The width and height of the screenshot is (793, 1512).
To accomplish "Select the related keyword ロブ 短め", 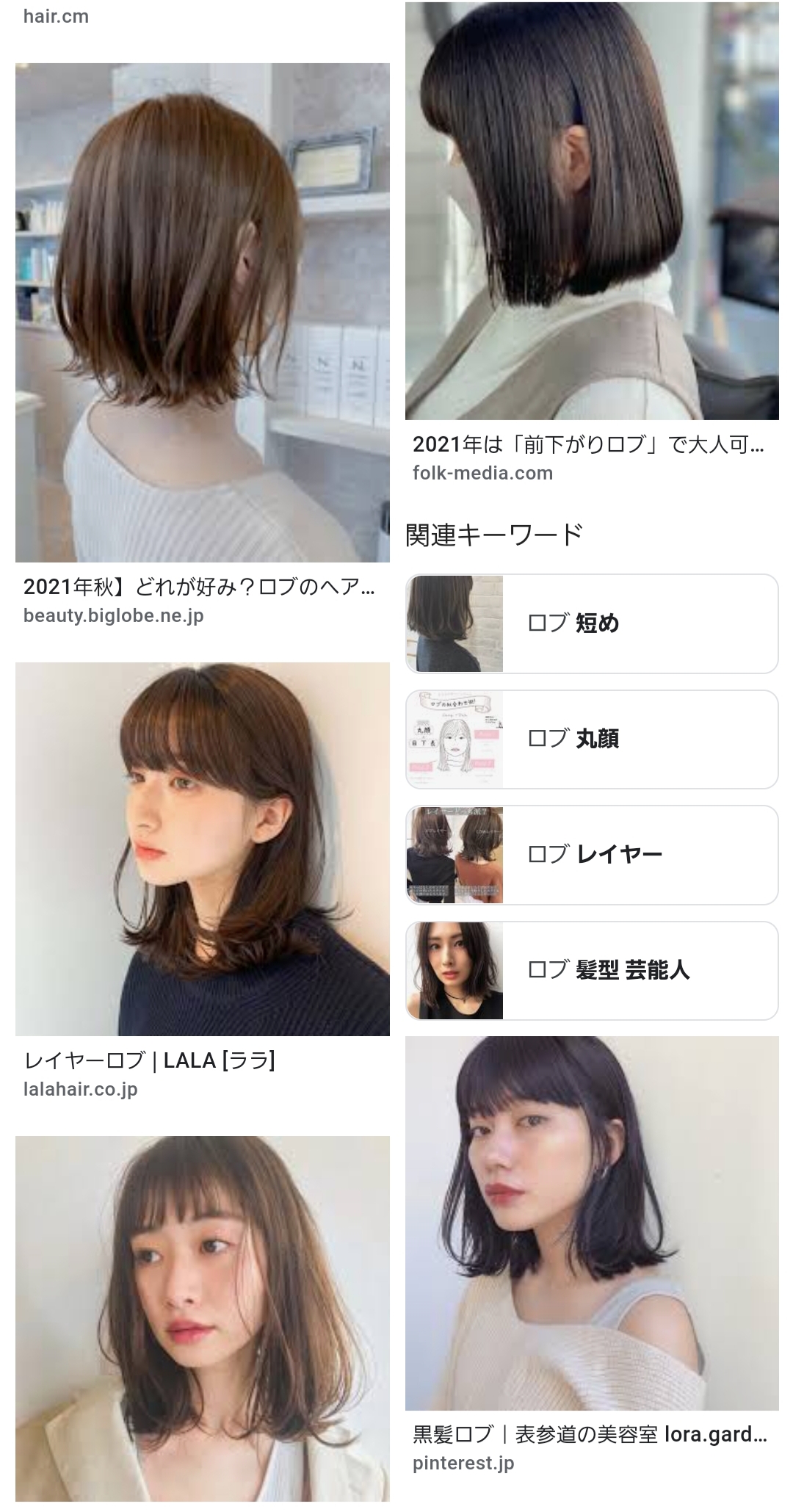I will coord(592,624).
